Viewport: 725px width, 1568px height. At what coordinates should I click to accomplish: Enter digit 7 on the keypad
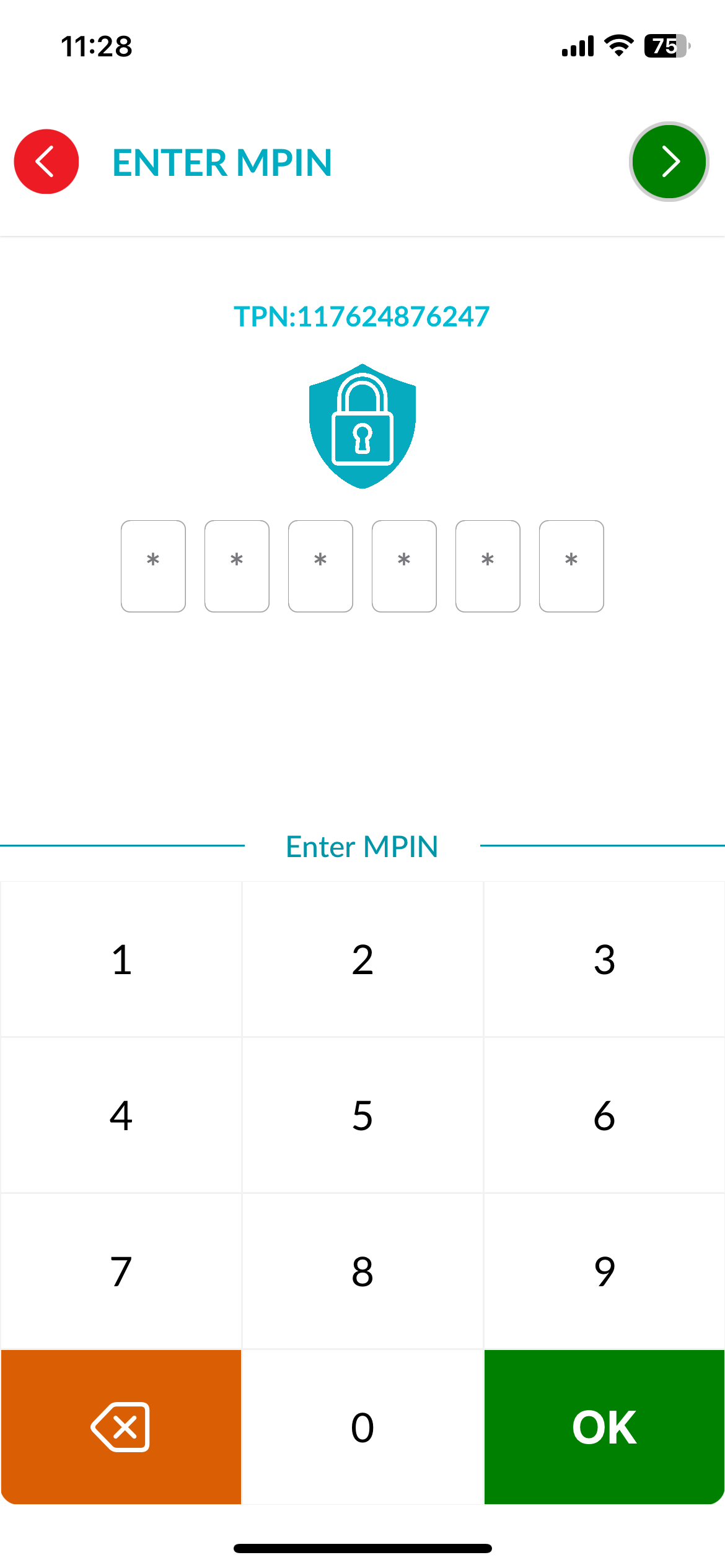pyautogui.click(x=121, y=1271)
